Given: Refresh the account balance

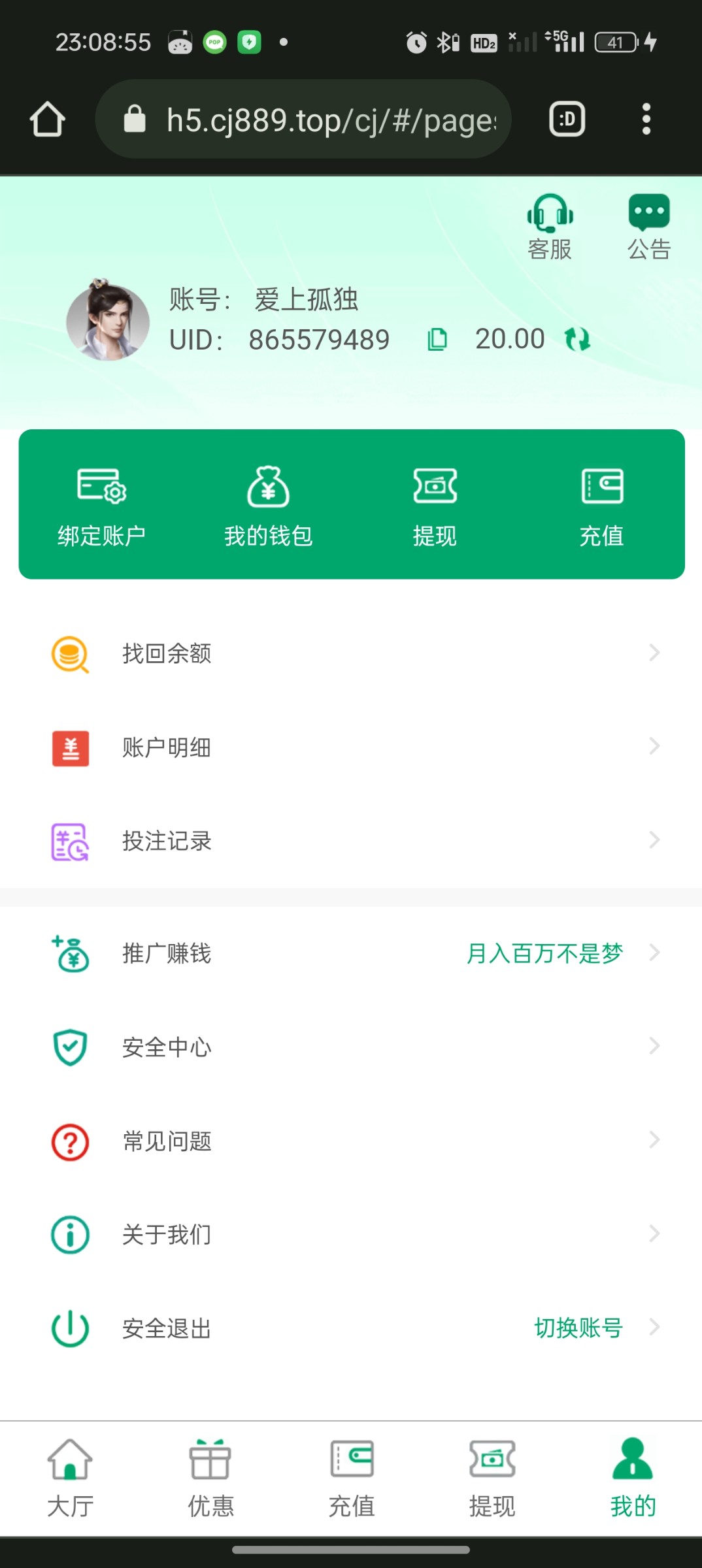Looking at the screenshot, I should (x=577, y=340).
